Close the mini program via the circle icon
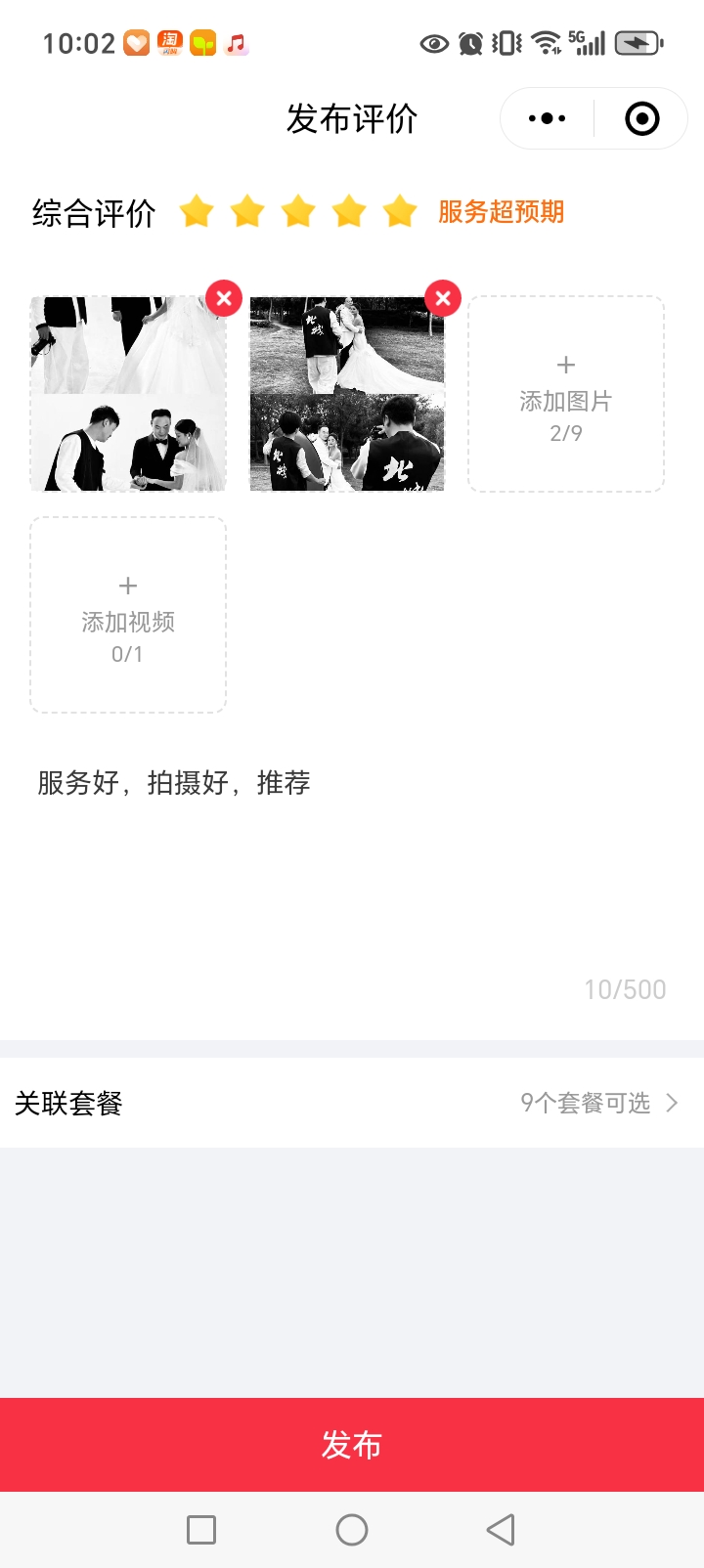 point(641,119)
